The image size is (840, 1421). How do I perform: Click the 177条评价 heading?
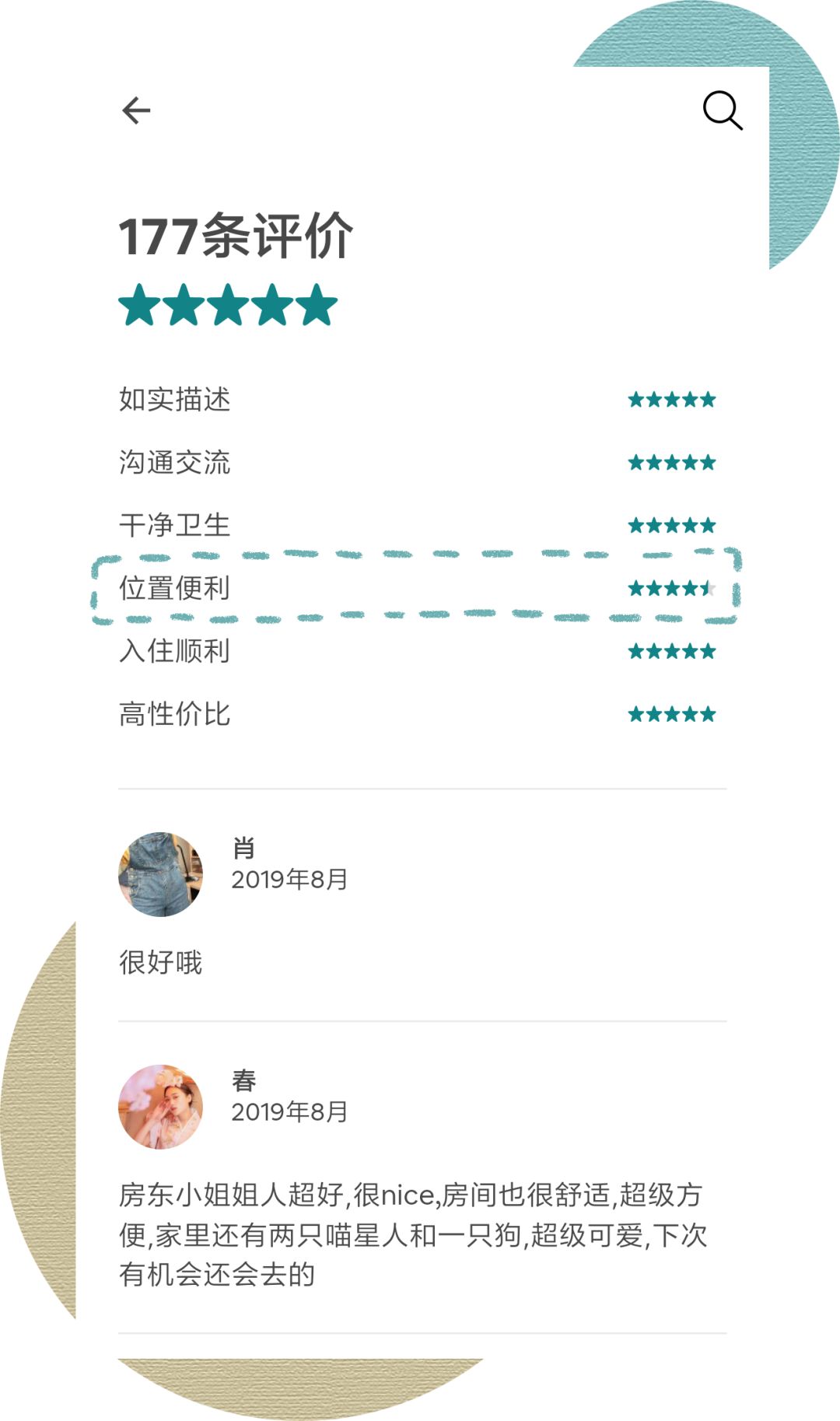pos(237,233)
